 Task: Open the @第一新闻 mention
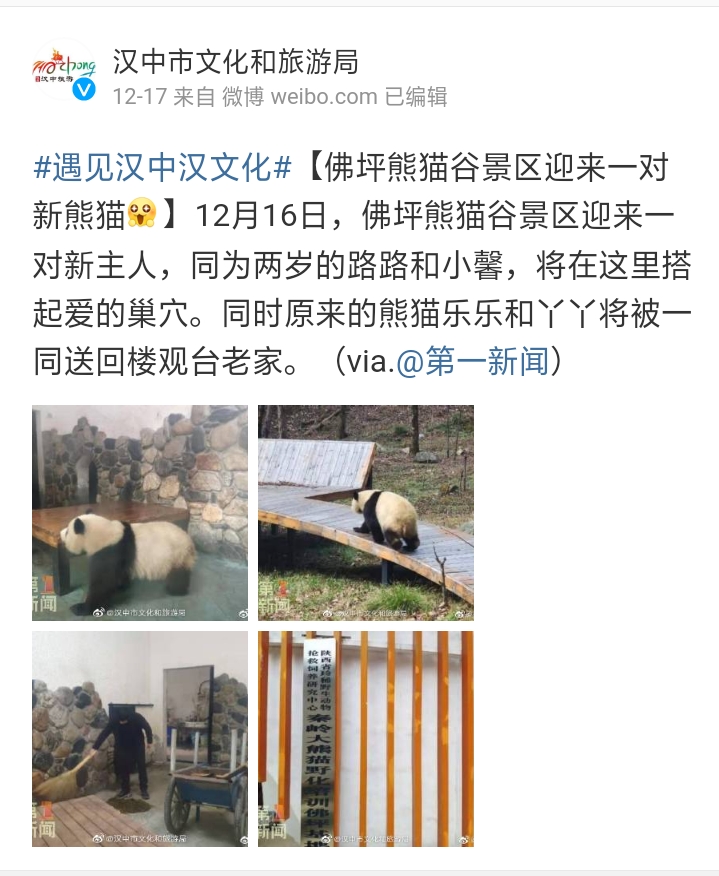[x=473, y=362]
